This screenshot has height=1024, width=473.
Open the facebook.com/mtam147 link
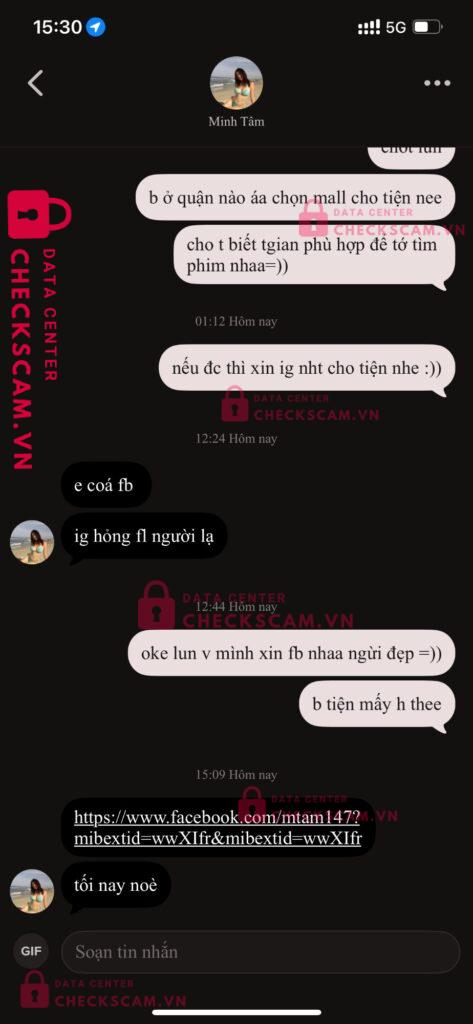point(218,827)
